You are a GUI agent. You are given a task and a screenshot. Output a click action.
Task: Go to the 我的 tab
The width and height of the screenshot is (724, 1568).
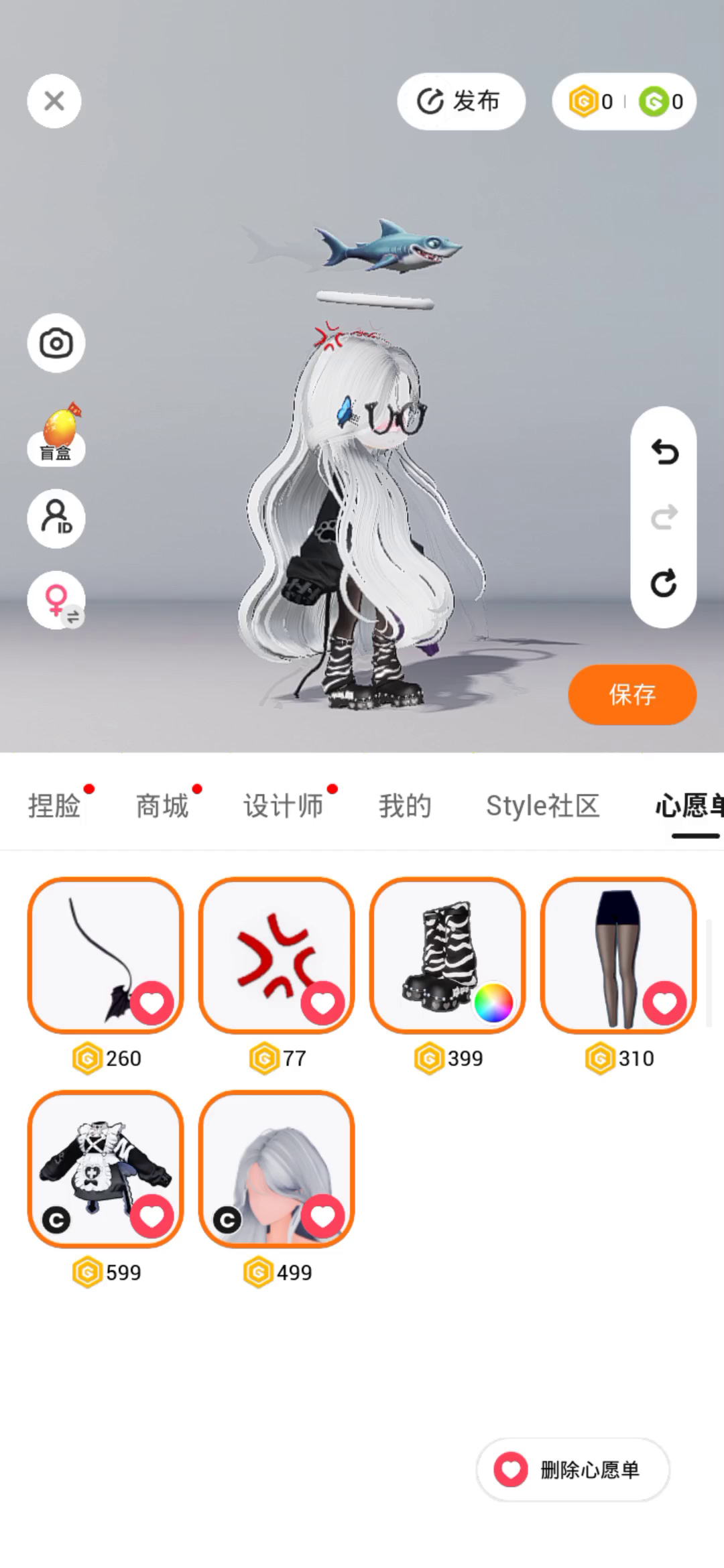[x=405, y=806]
